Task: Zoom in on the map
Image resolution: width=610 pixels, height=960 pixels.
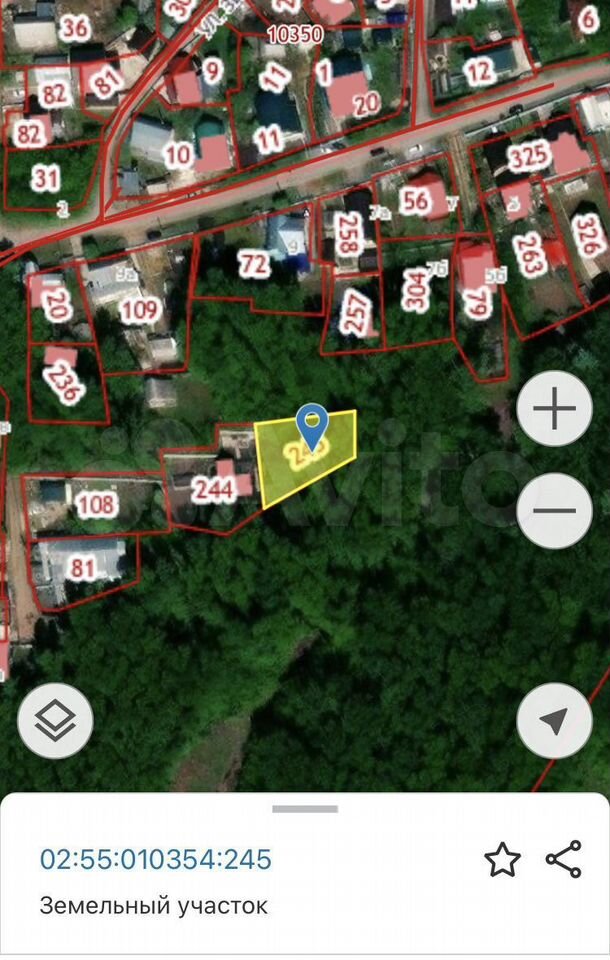Action: [x=554, y=409]
